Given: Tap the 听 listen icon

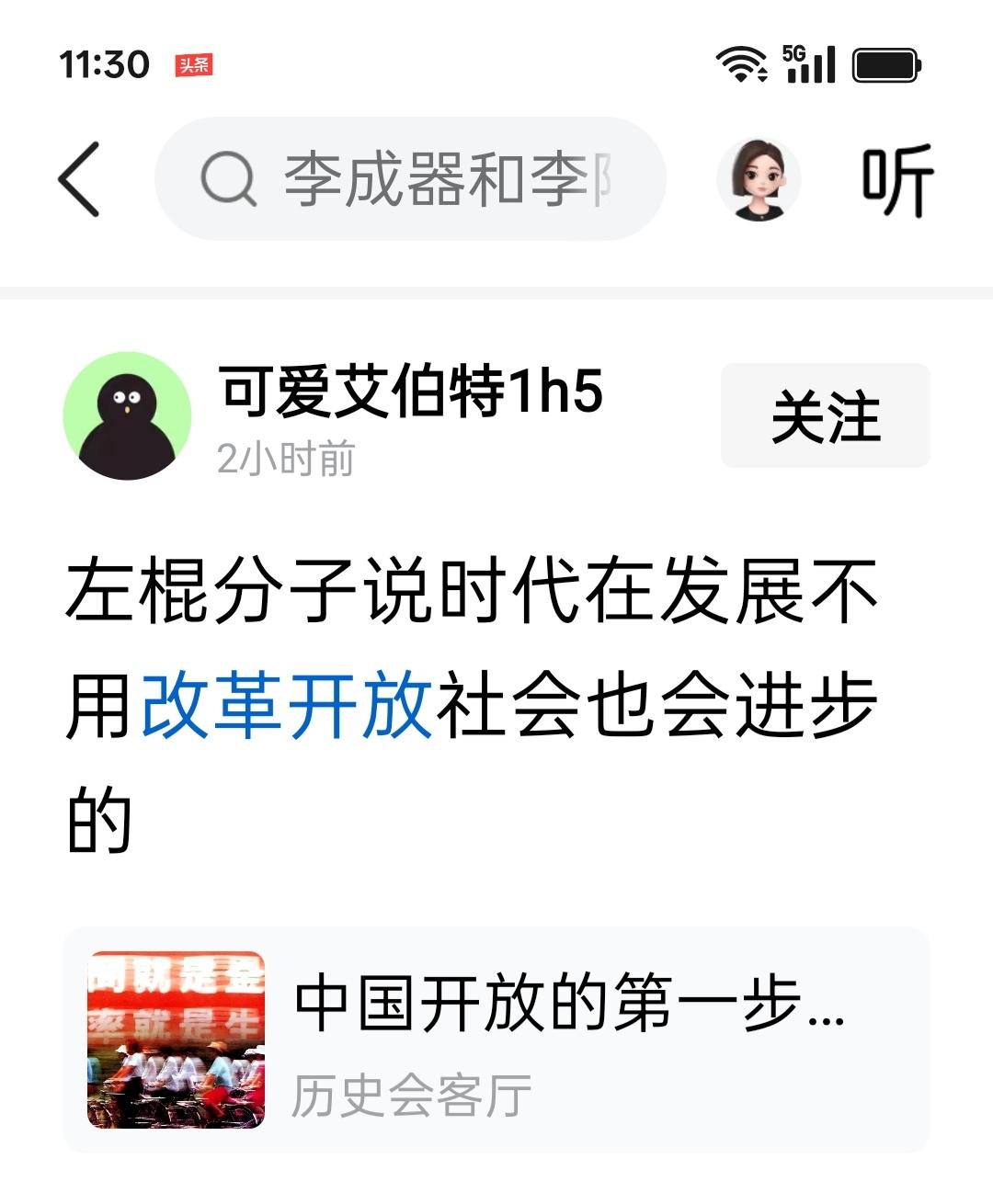Looking at the screenshot, I should pos(895,179).
